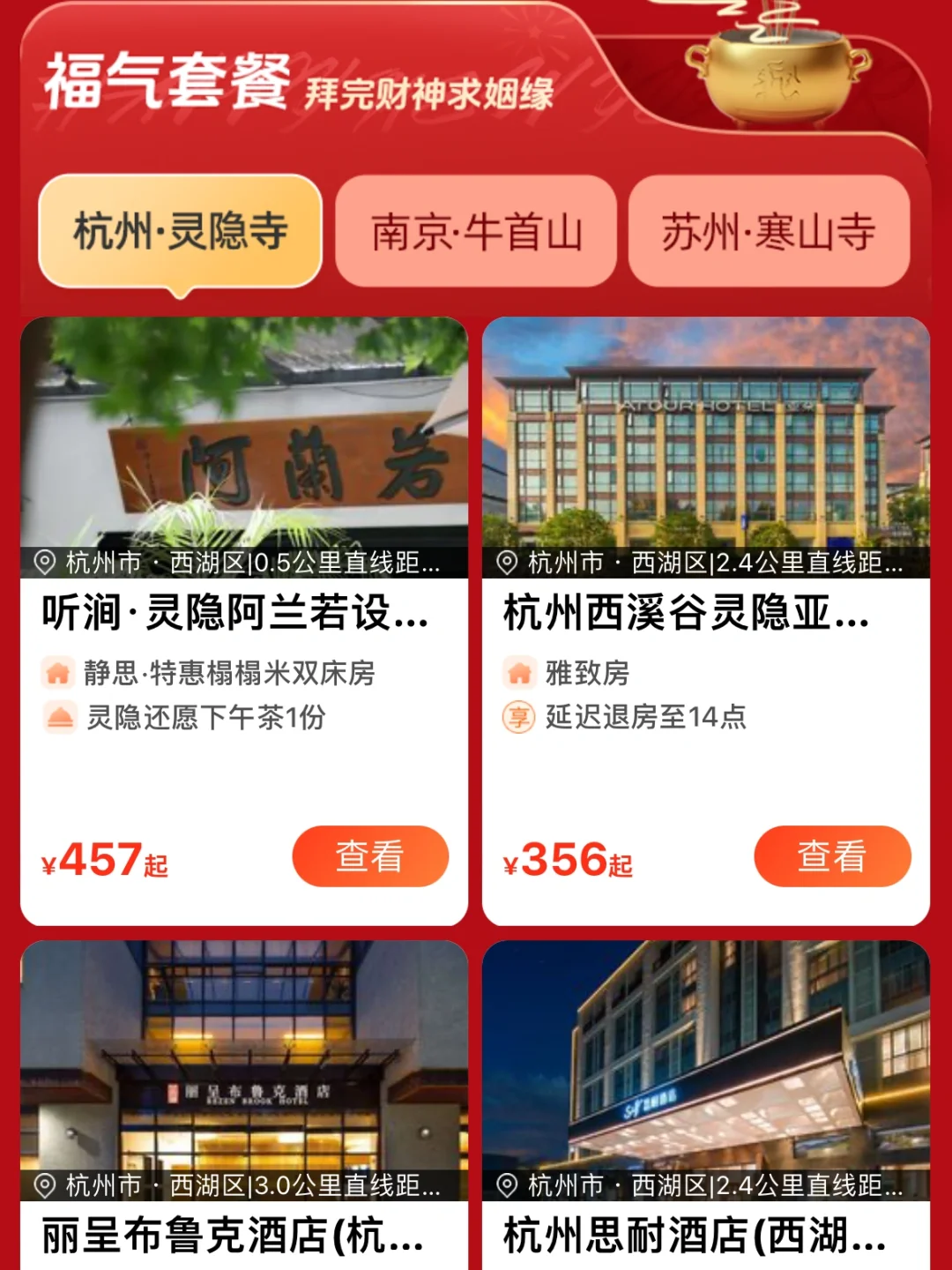This screenshot has height=1270, width=952.
Task: Switch to the 南京·牛首山 tab
Action: click(x=476, y=231)
